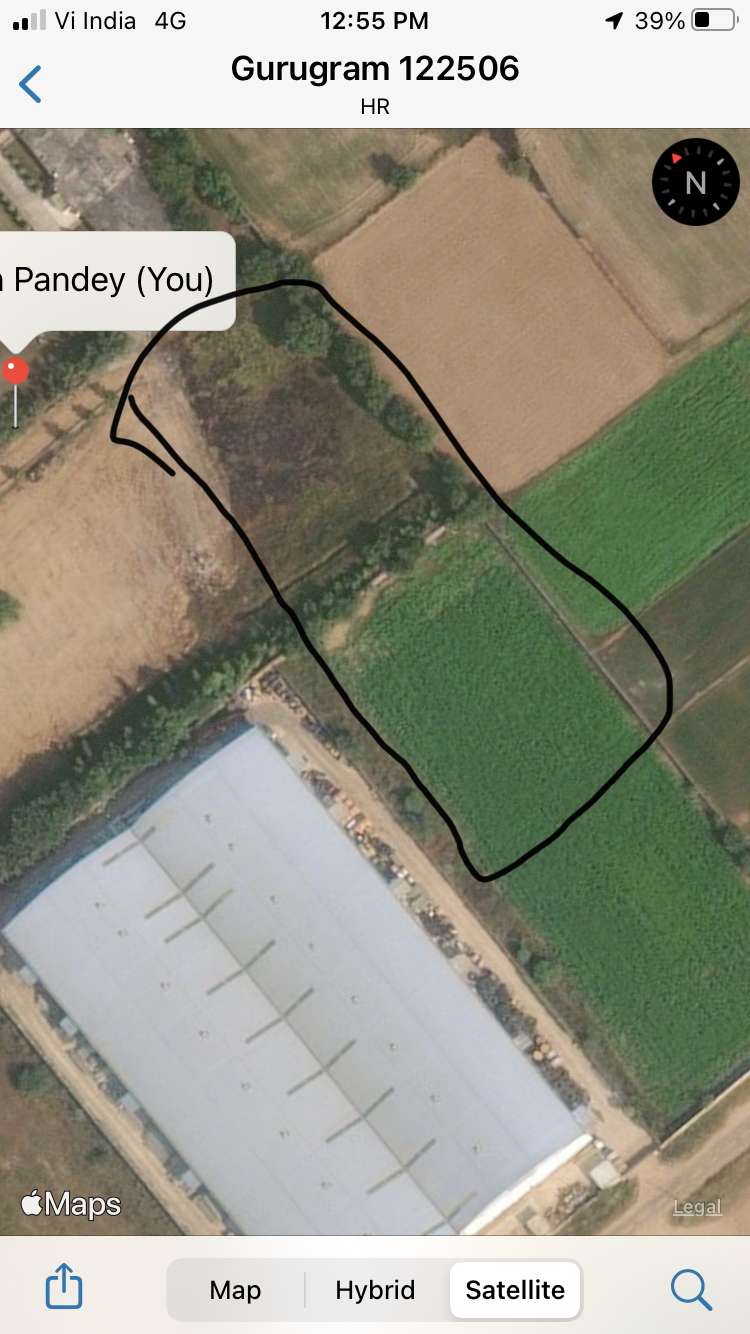750x1334 pixels.
Task: Choose the Satellite view
Action: coord(515,1290)
